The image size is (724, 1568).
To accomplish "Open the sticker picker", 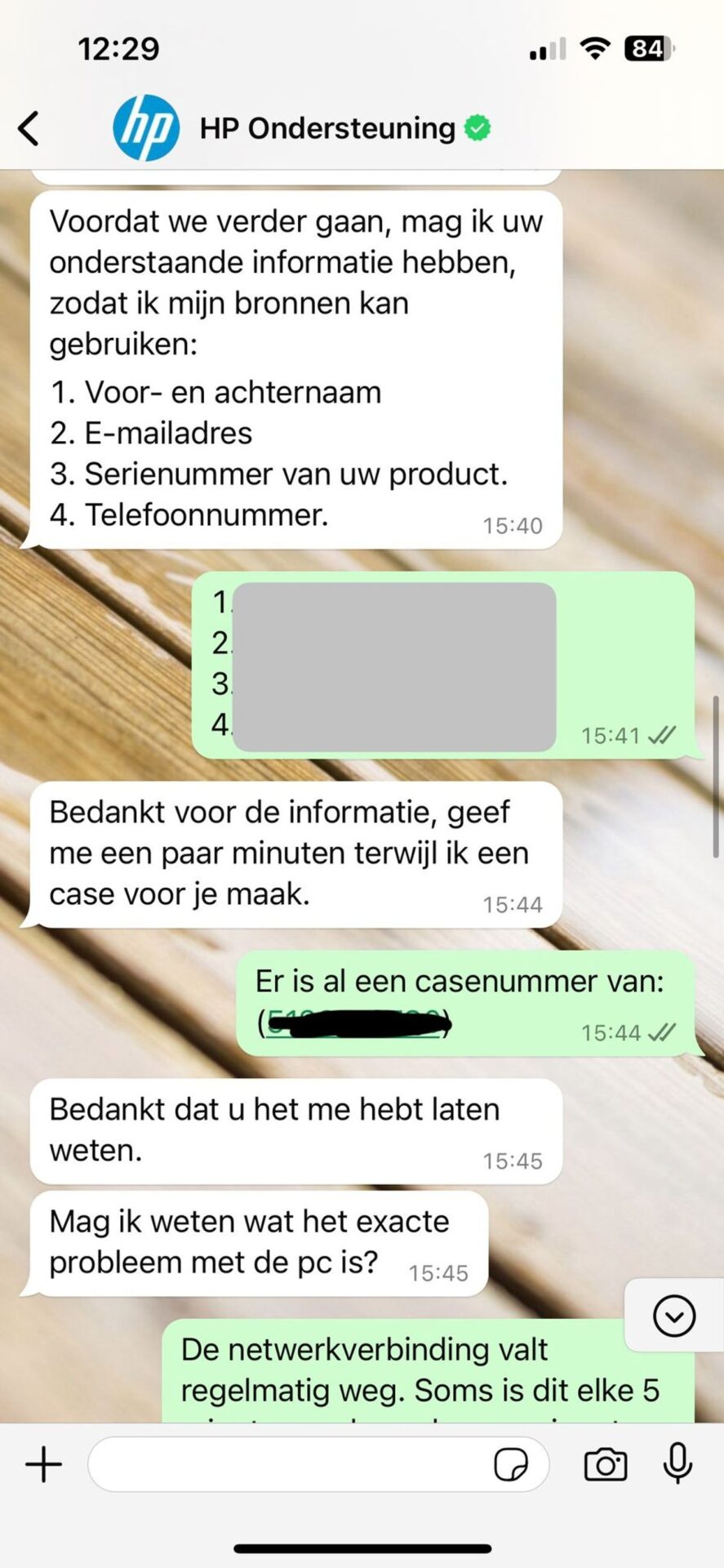I will pyautogui.click(x=511, y=1464).
